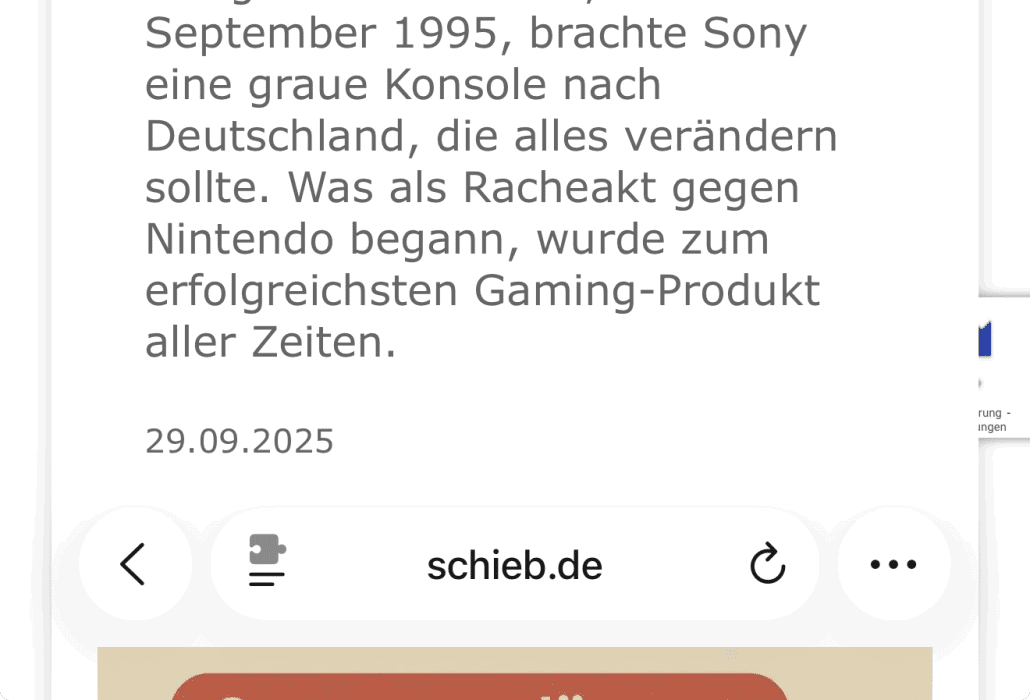This screenshot has width=1030, height=700.
Task: Reload the current page
Action: [767, 564]
